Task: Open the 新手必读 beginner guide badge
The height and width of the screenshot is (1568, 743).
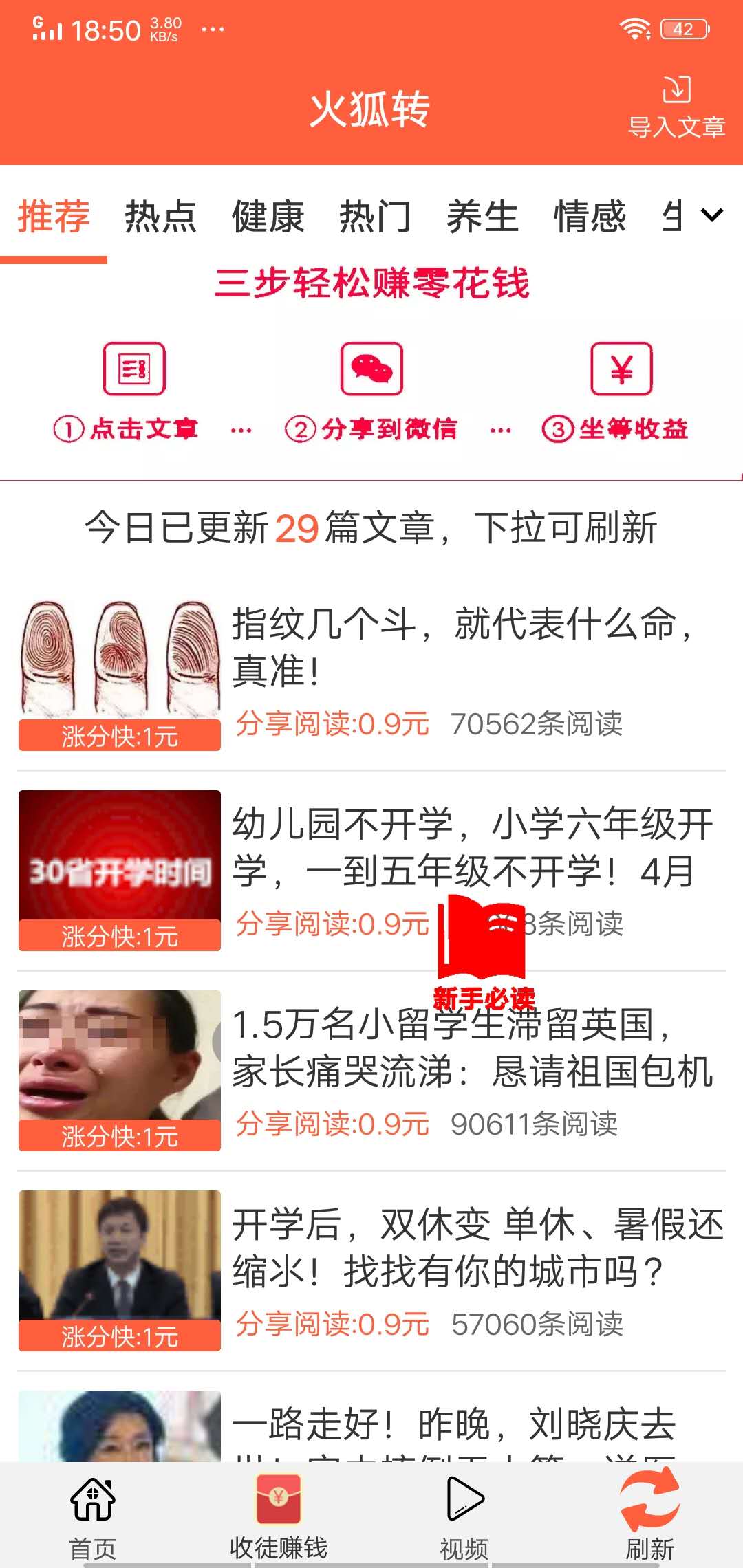Action: point(484,956)
